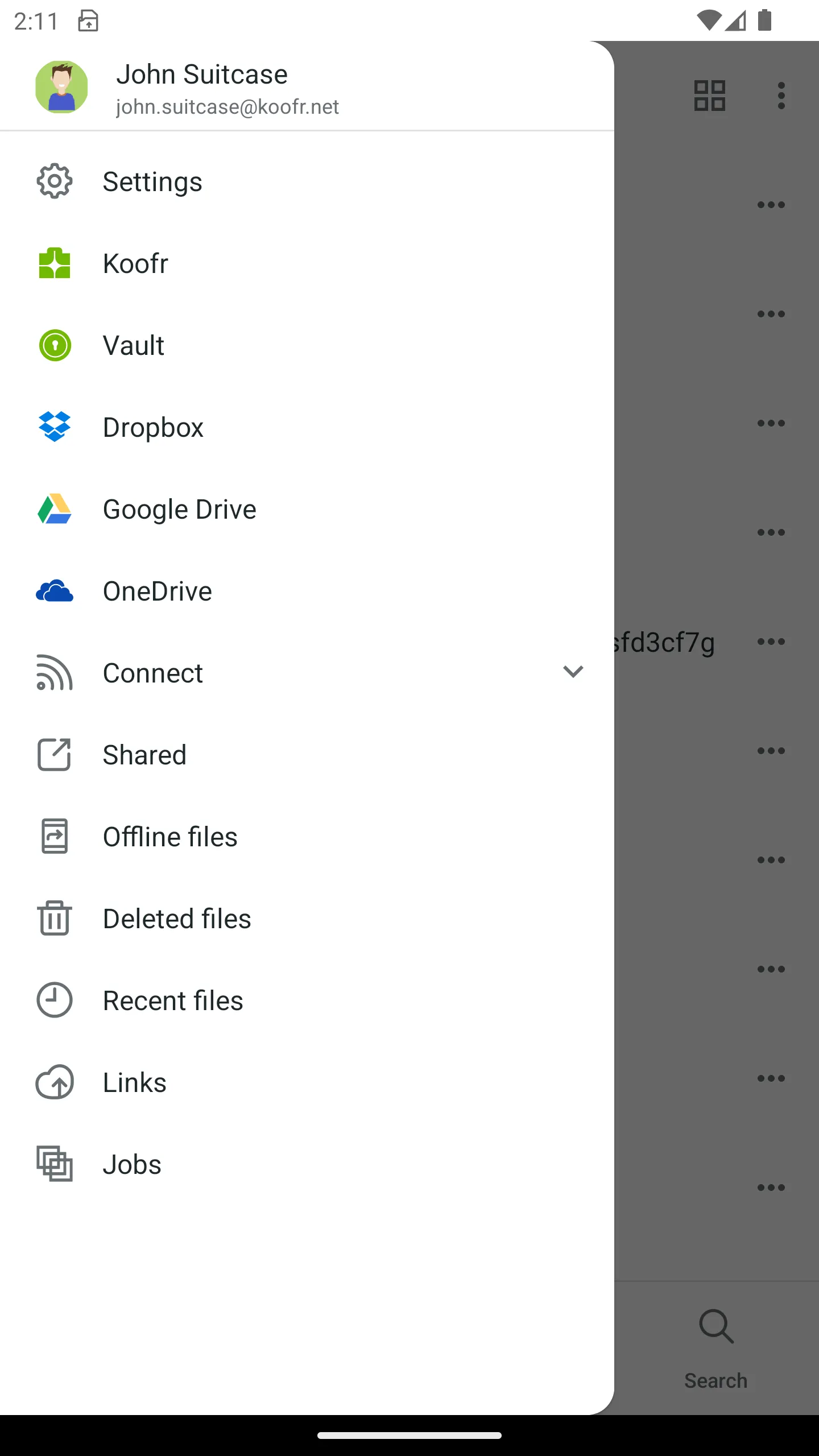
Task: Select the Vault lock icon
Action: 54,345
